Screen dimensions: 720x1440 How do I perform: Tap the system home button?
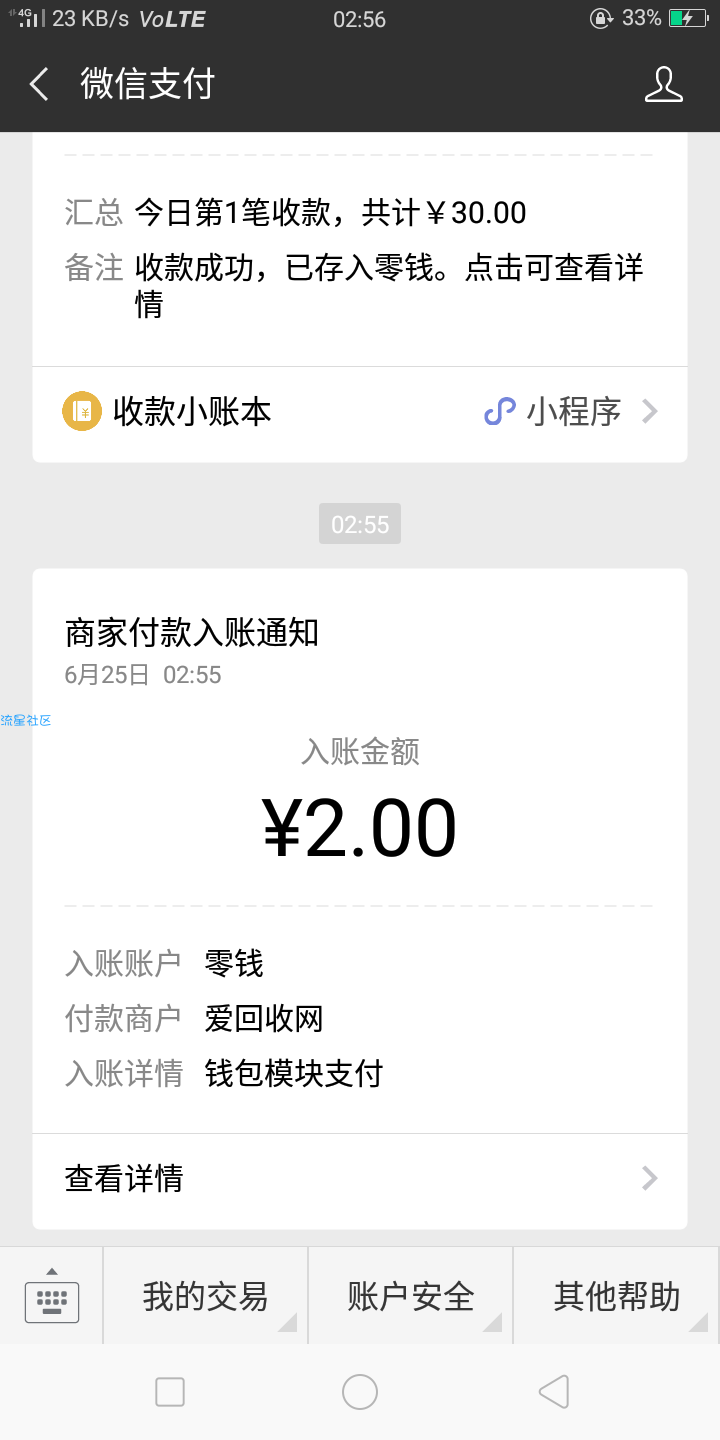click(360, 1391)
